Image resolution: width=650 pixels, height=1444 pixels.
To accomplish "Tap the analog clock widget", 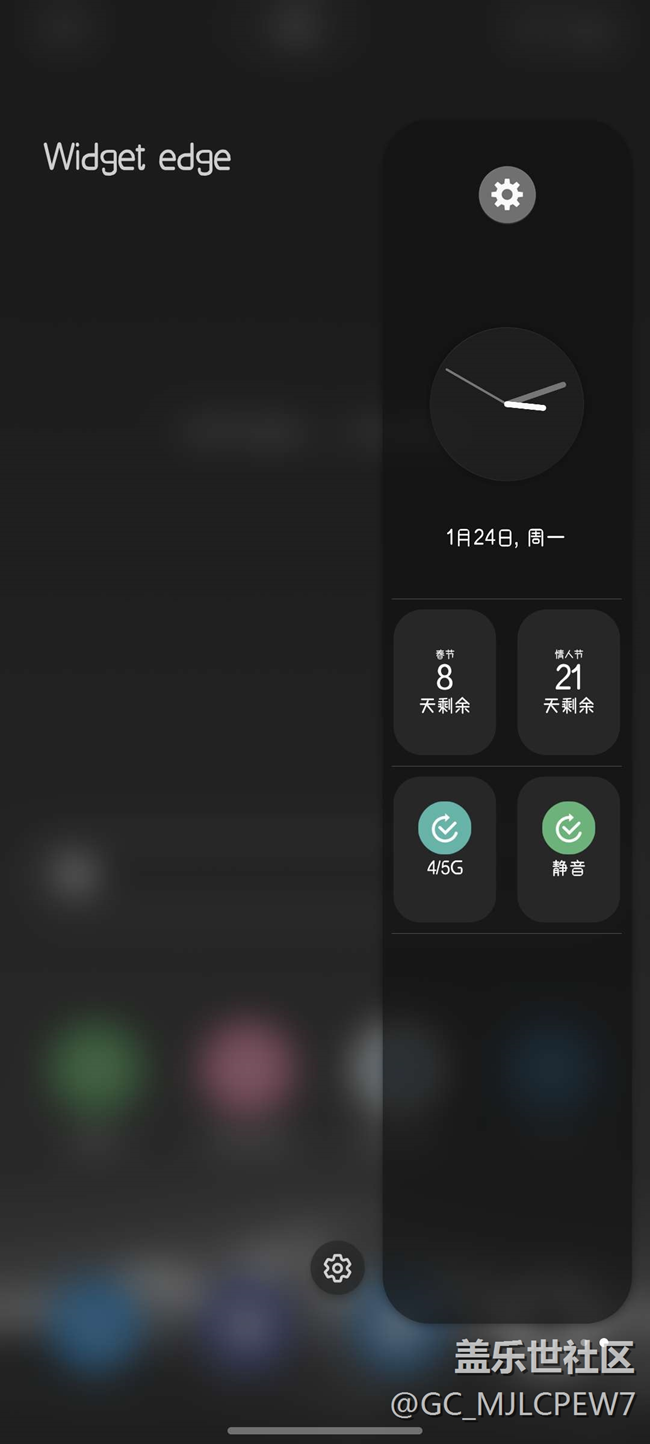I will point(506,404).
